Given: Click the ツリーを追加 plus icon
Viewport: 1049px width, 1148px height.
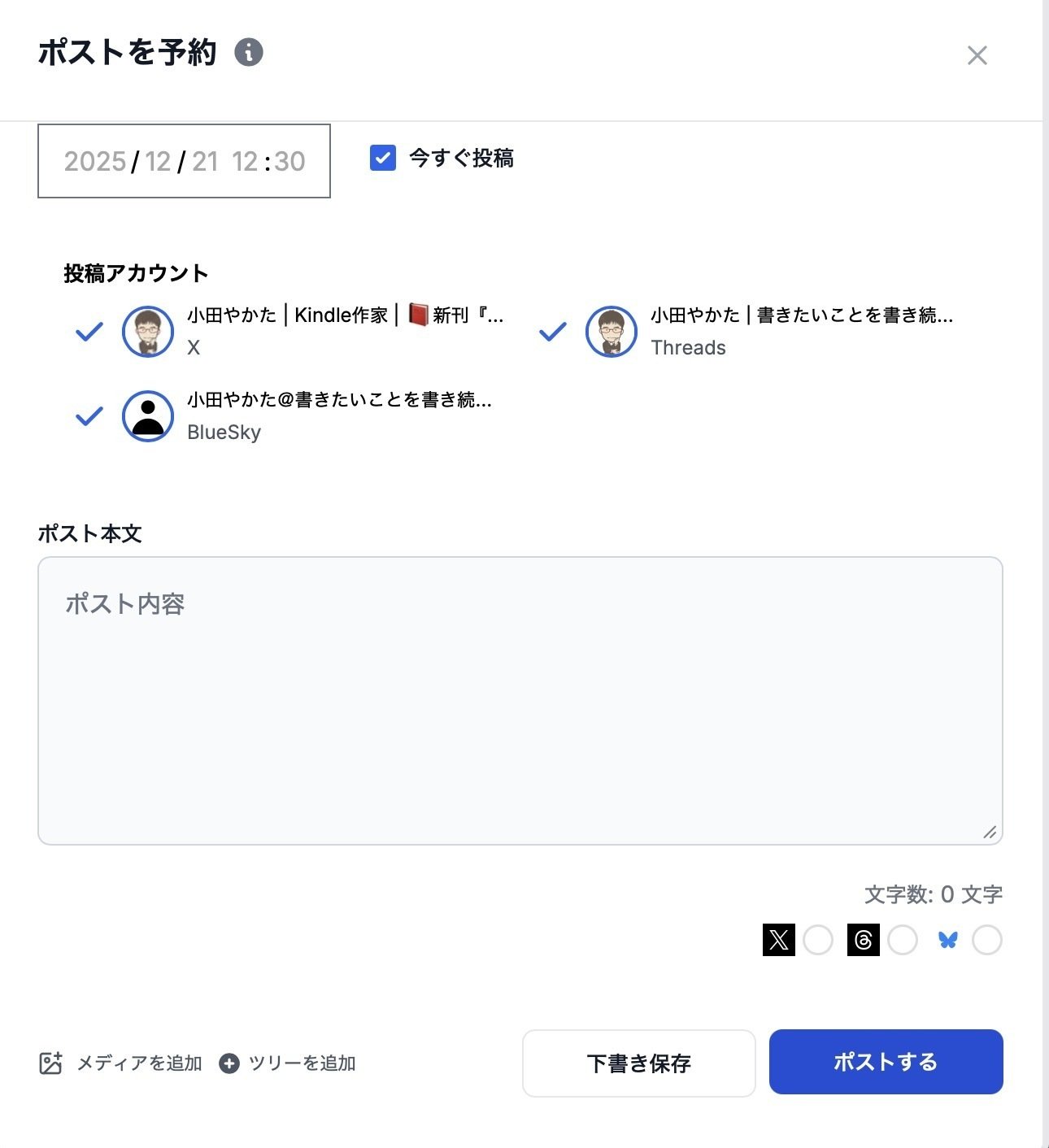Looking at the screenshot, I should pyautogui.click(x=229, y=1062).
